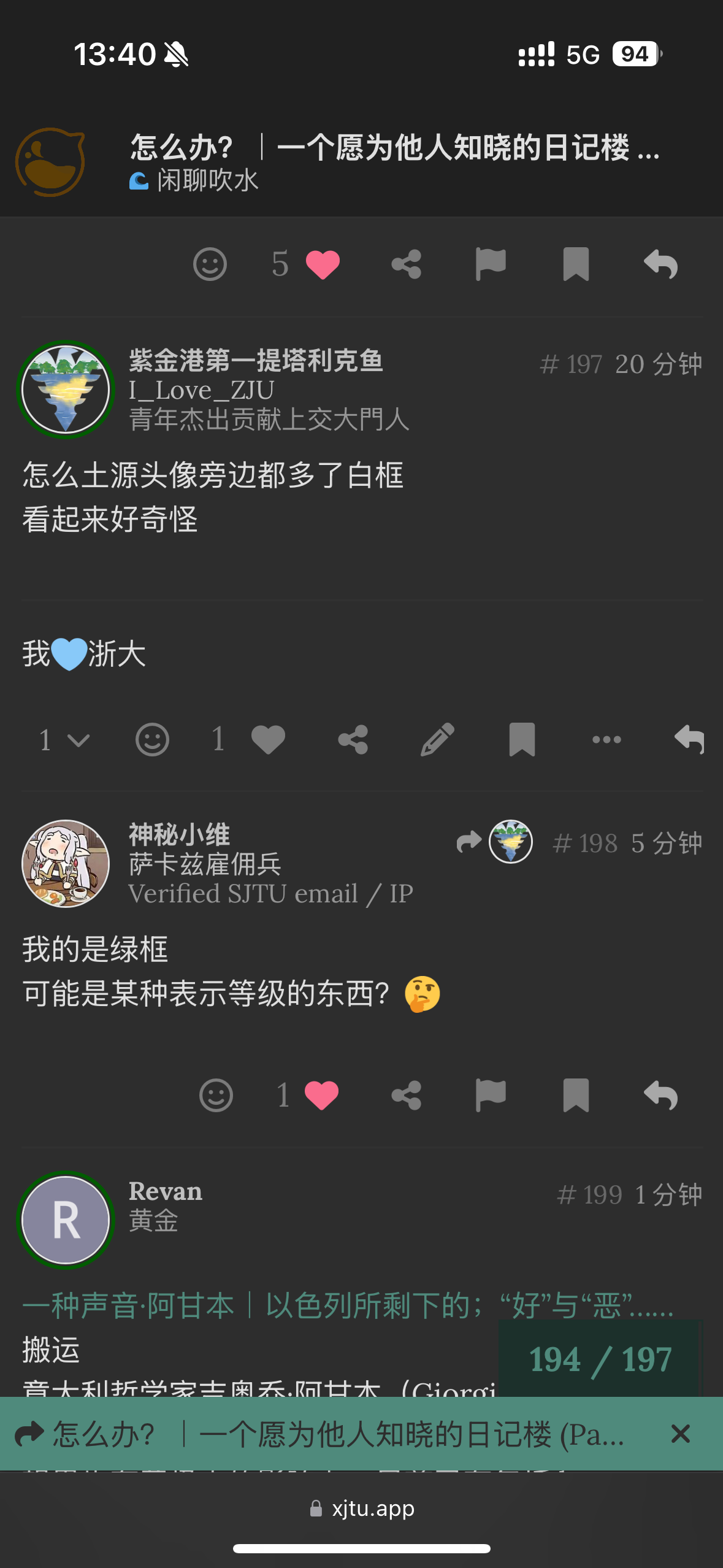This screenshot has width=723, height=1568.
Task: Open the 194 / 197 post progress navigator
Action: click(599, 1359)
